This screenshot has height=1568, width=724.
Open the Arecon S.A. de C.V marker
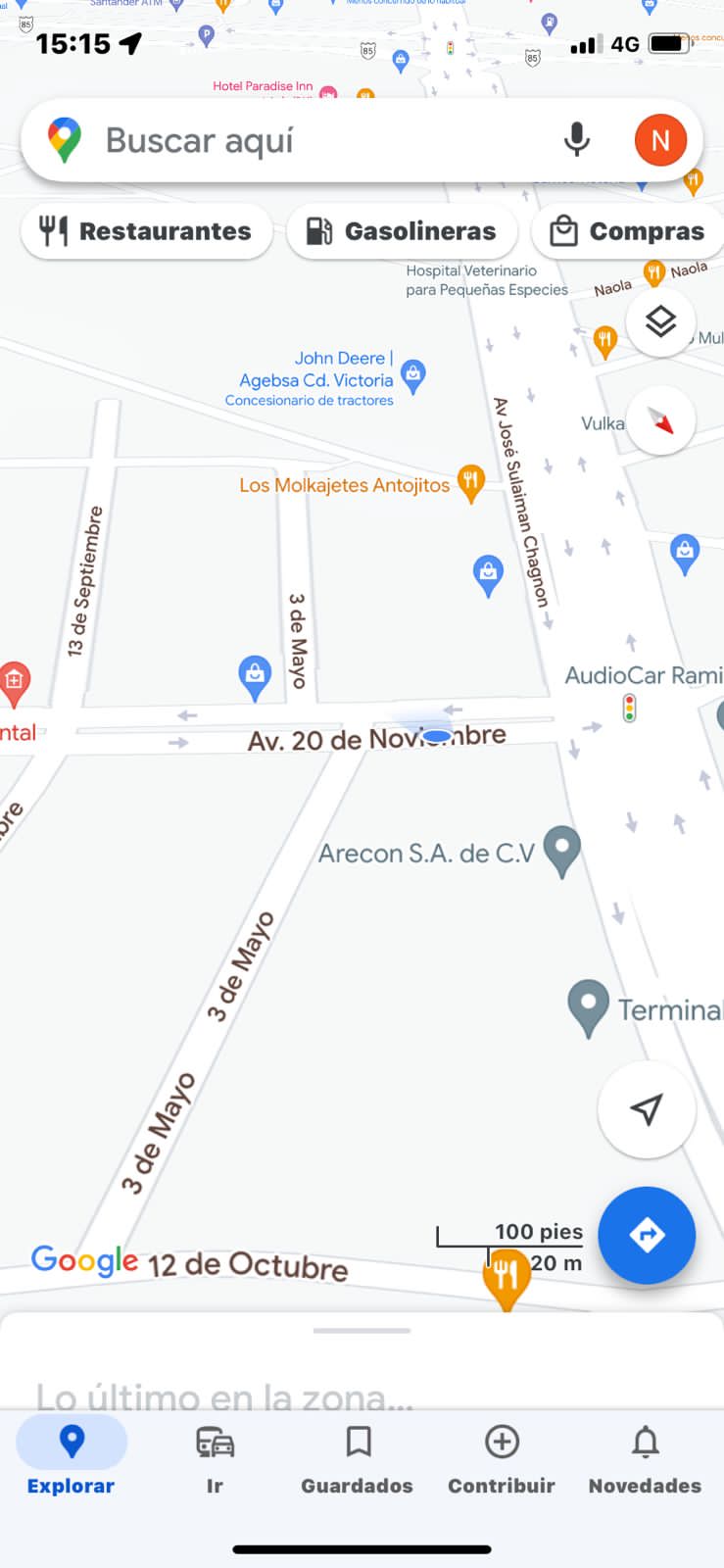click(561, 850)
